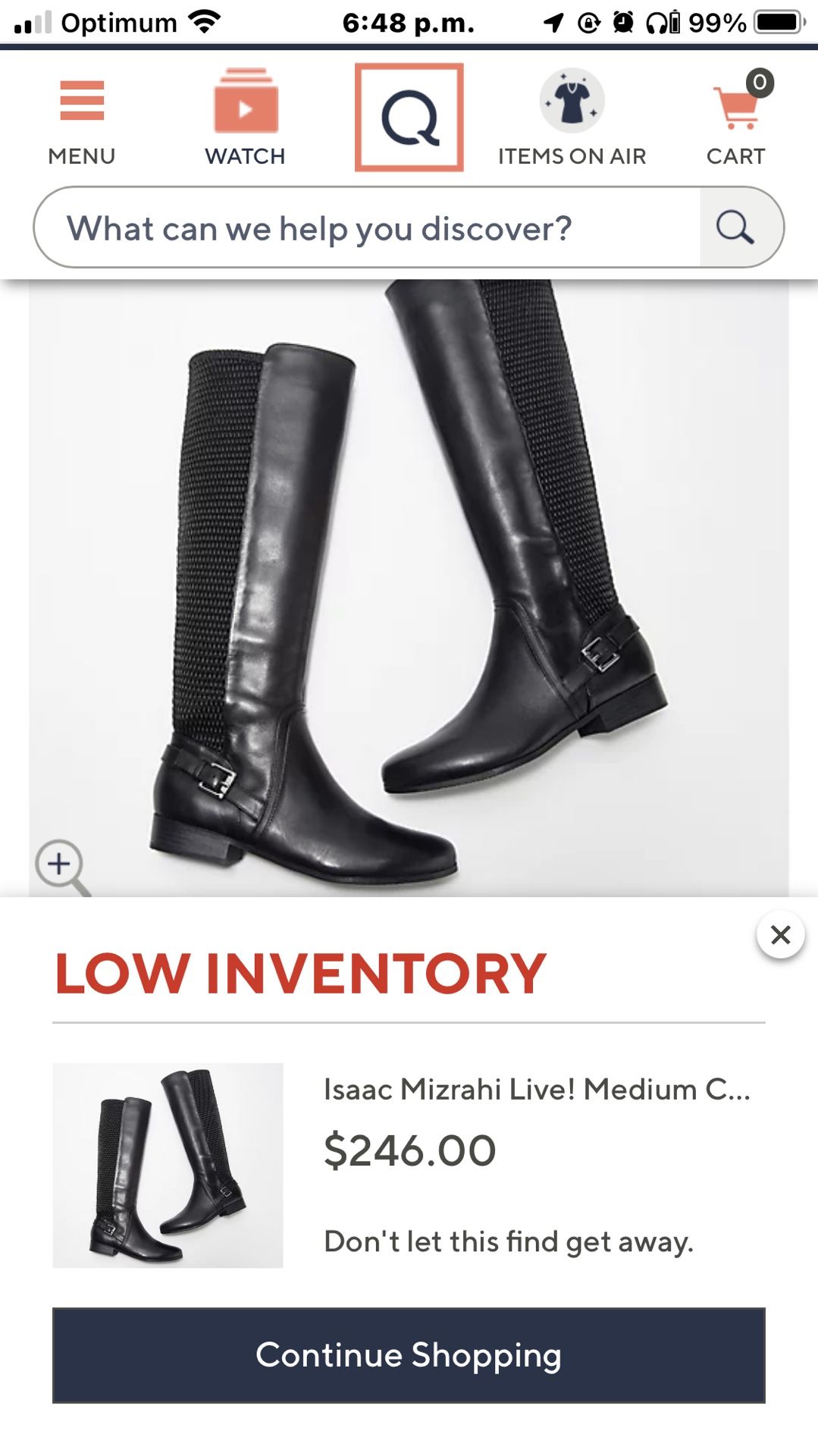Tap the magnifying glass search button
Viewport: 818px width, 1456px height.
(x=735, y=227)
